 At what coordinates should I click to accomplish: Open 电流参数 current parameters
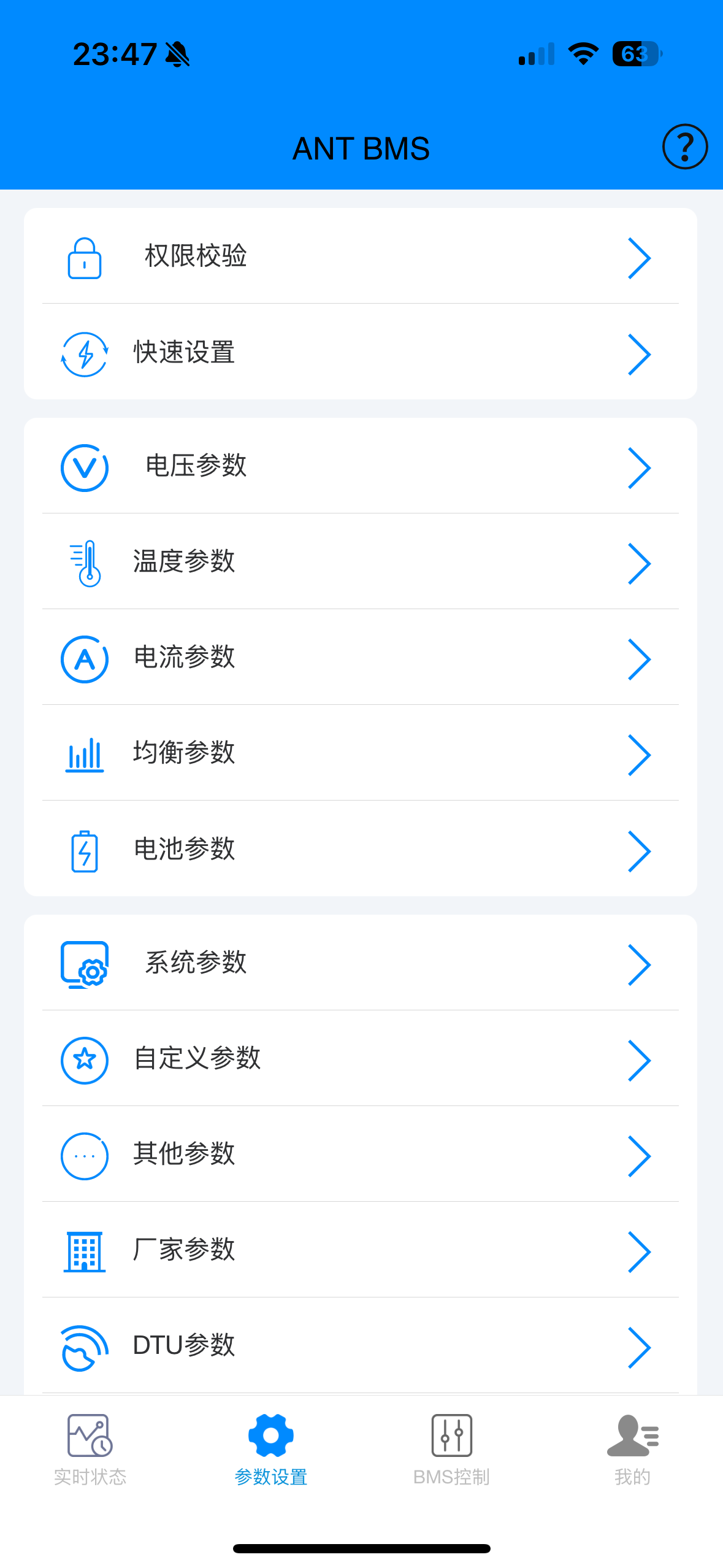[x=360, y=658]
